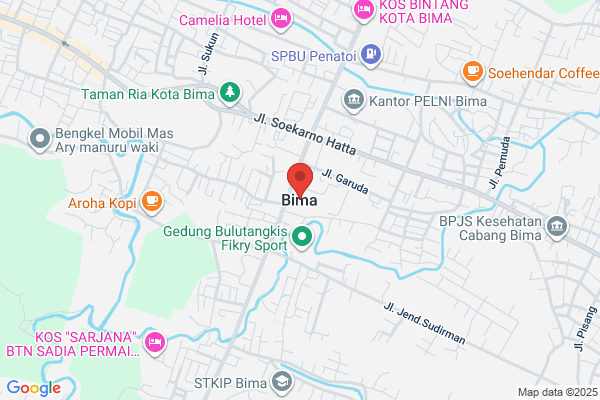Select Bengkel Mobil Mas Ary marker
Image resolution: width=600 pixels, height=400 pixels.
click(40, 139)
